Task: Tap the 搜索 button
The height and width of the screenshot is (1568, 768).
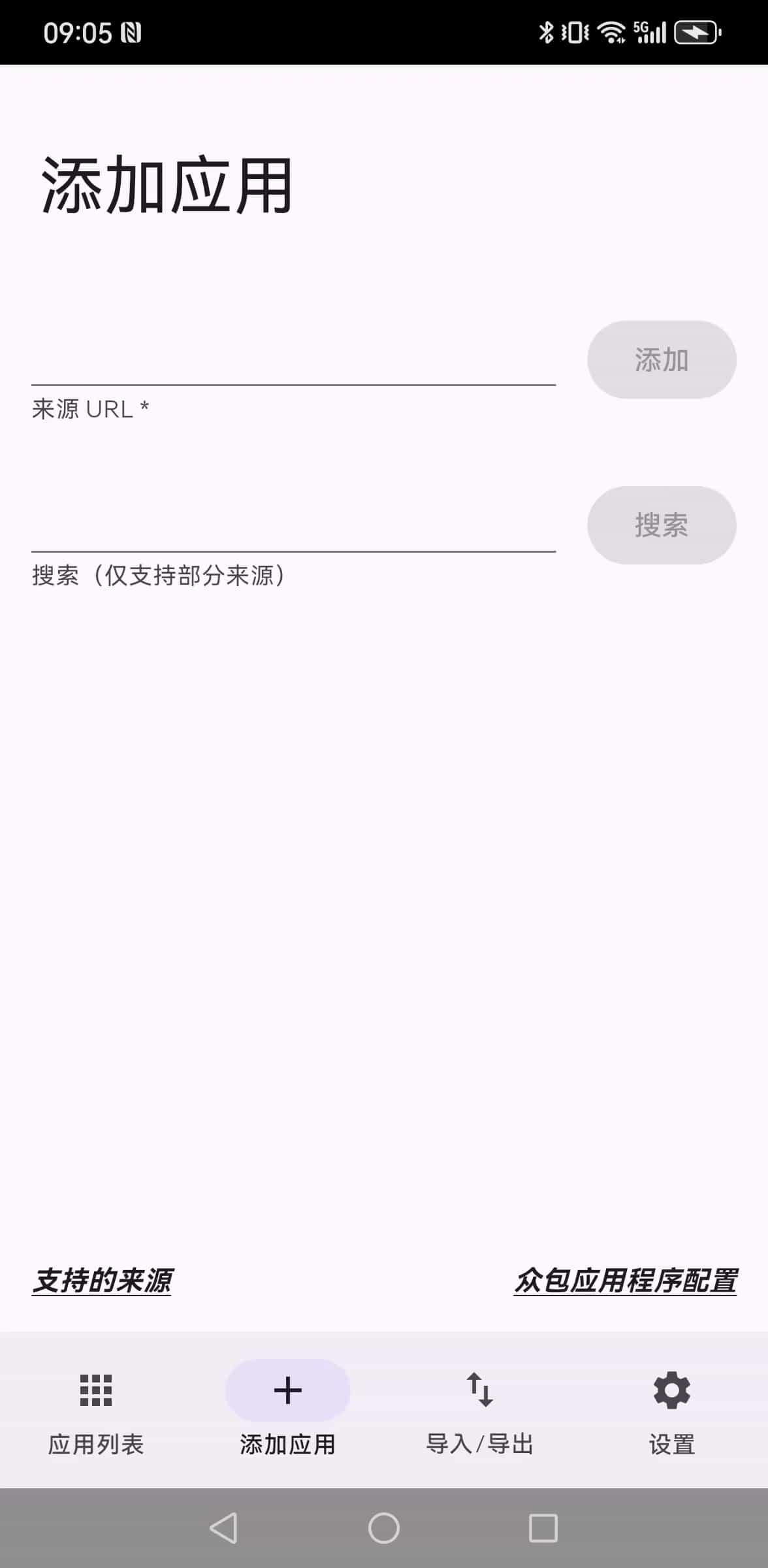Action: [x=662, y=525]
